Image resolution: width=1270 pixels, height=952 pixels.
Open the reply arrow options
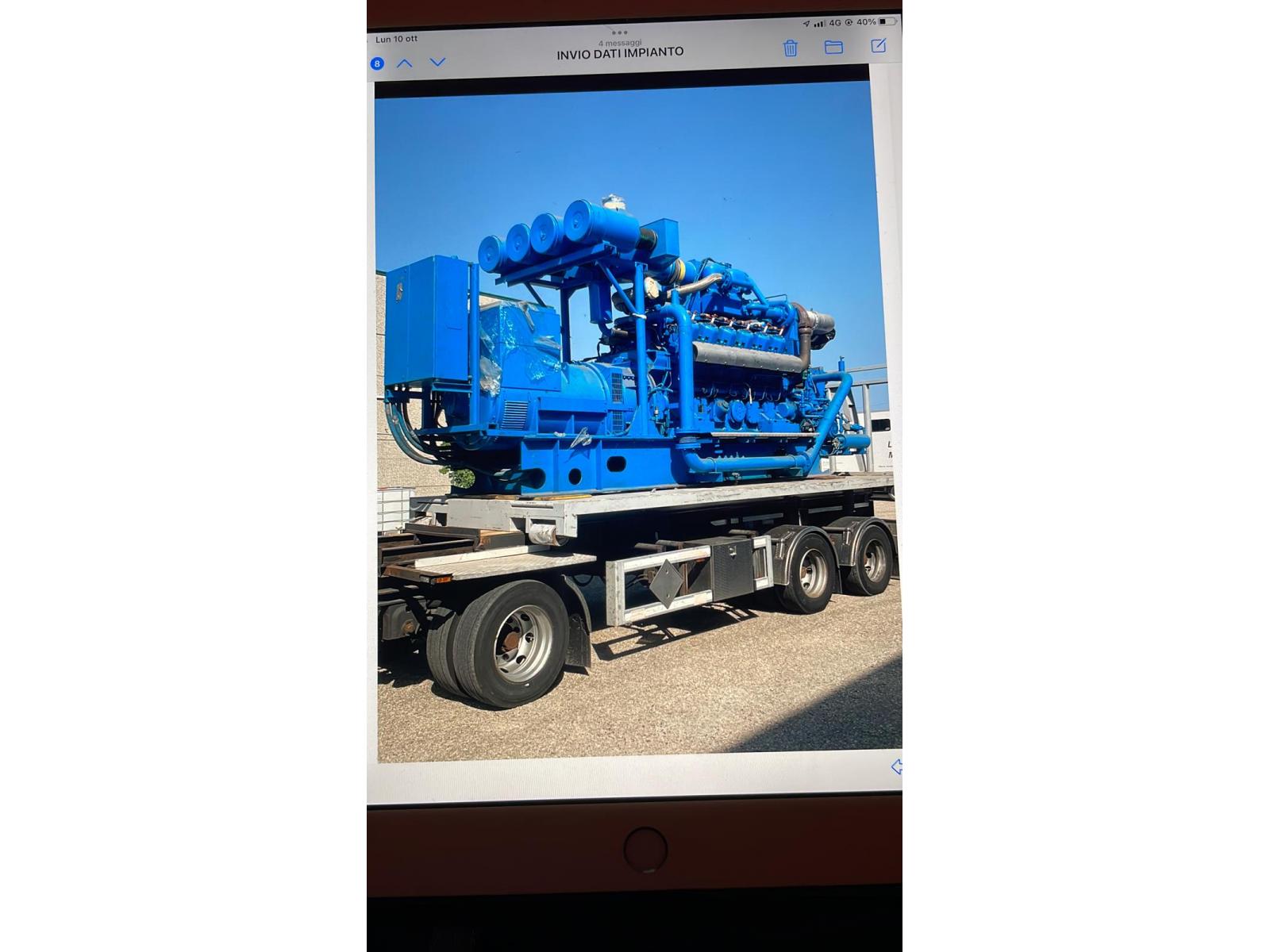[897, 766]
